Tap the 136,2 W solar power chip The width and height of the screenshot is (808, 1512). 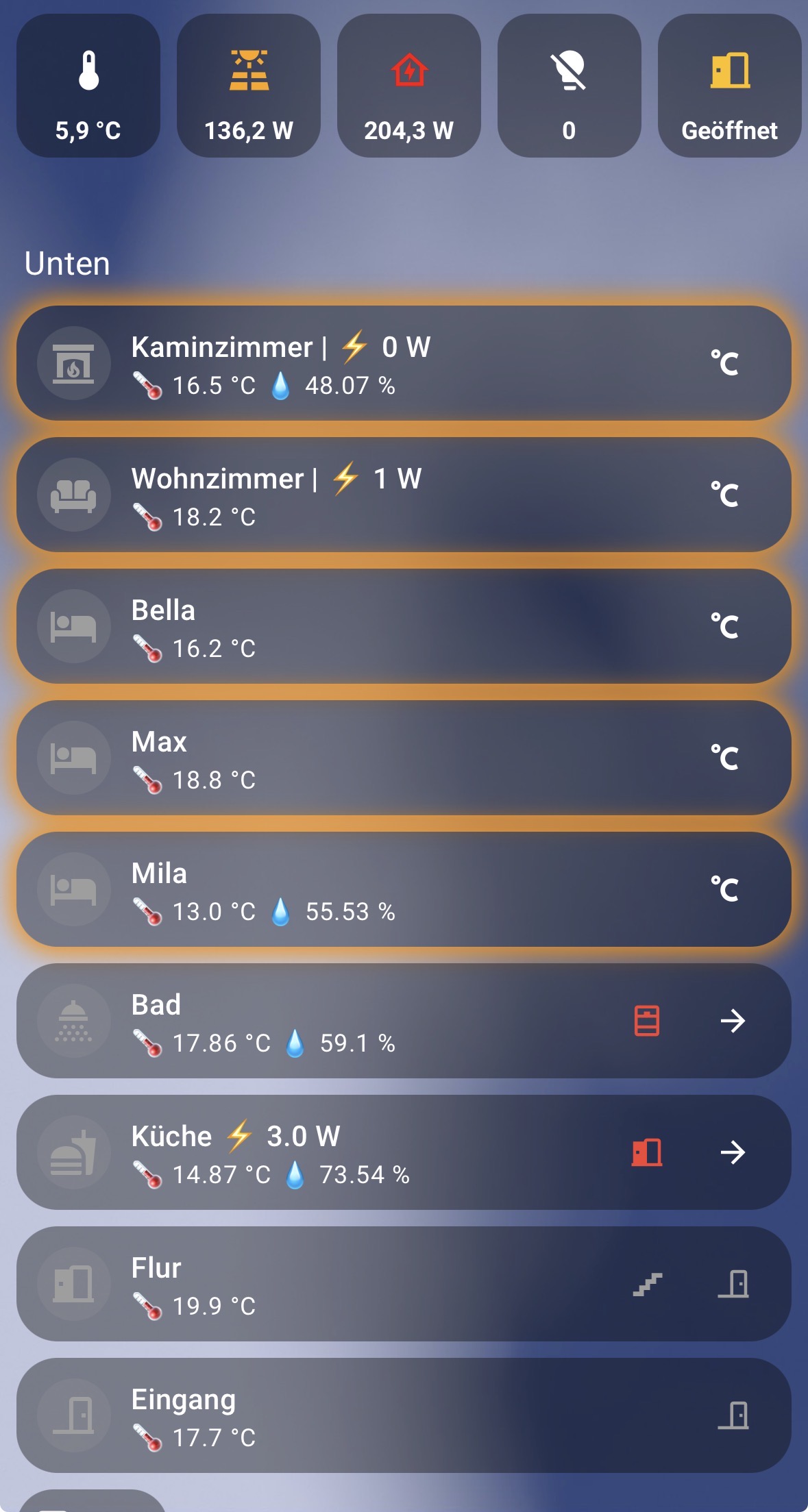click(x=249, y=86)
